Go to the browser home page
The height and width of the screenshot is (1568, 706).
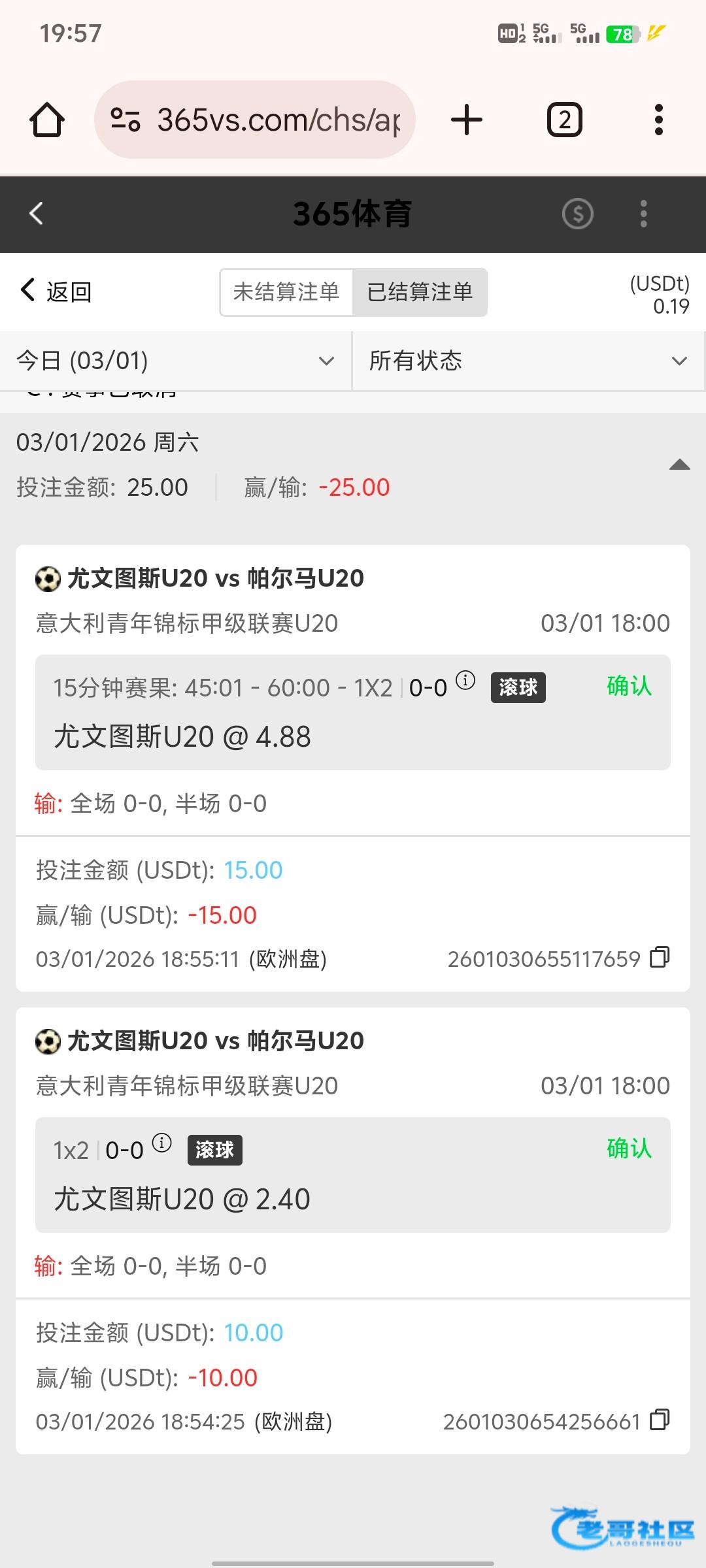(47, 120)
